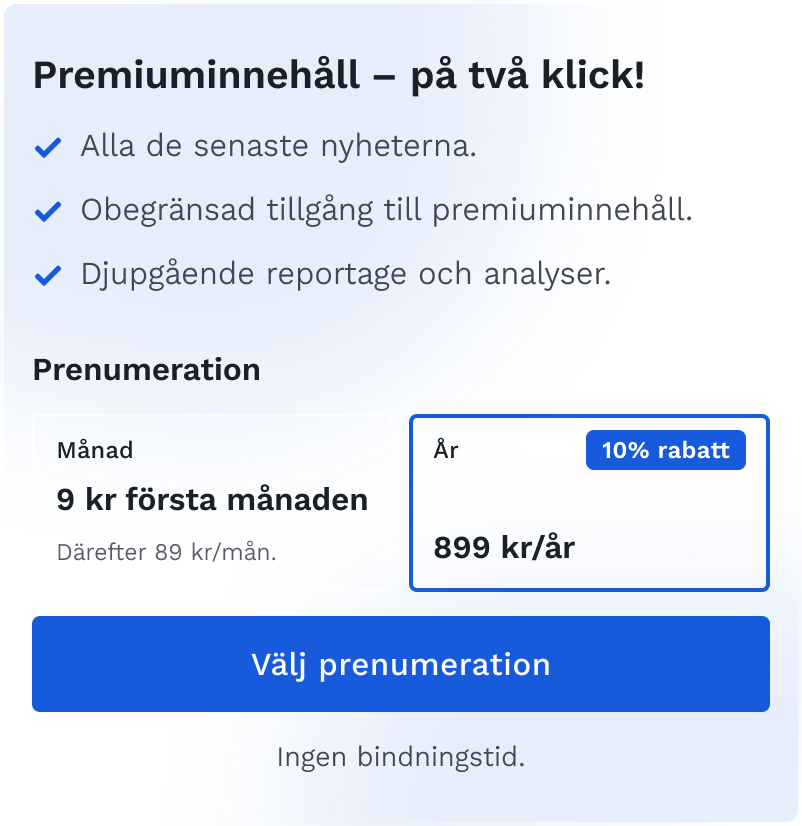Choose the highlighted annual plan option

click(x=589, y=503)
